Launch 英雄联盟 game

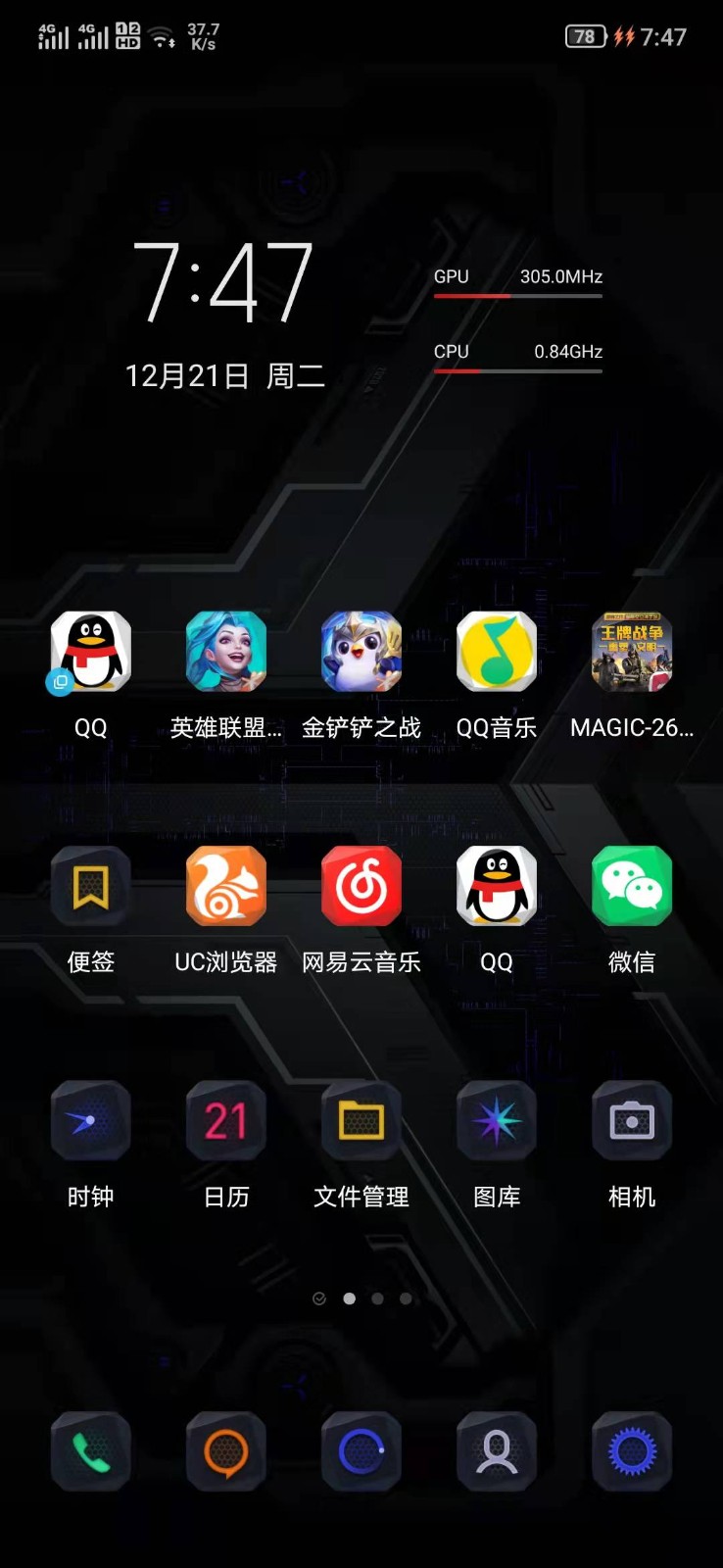click(225, 652)
